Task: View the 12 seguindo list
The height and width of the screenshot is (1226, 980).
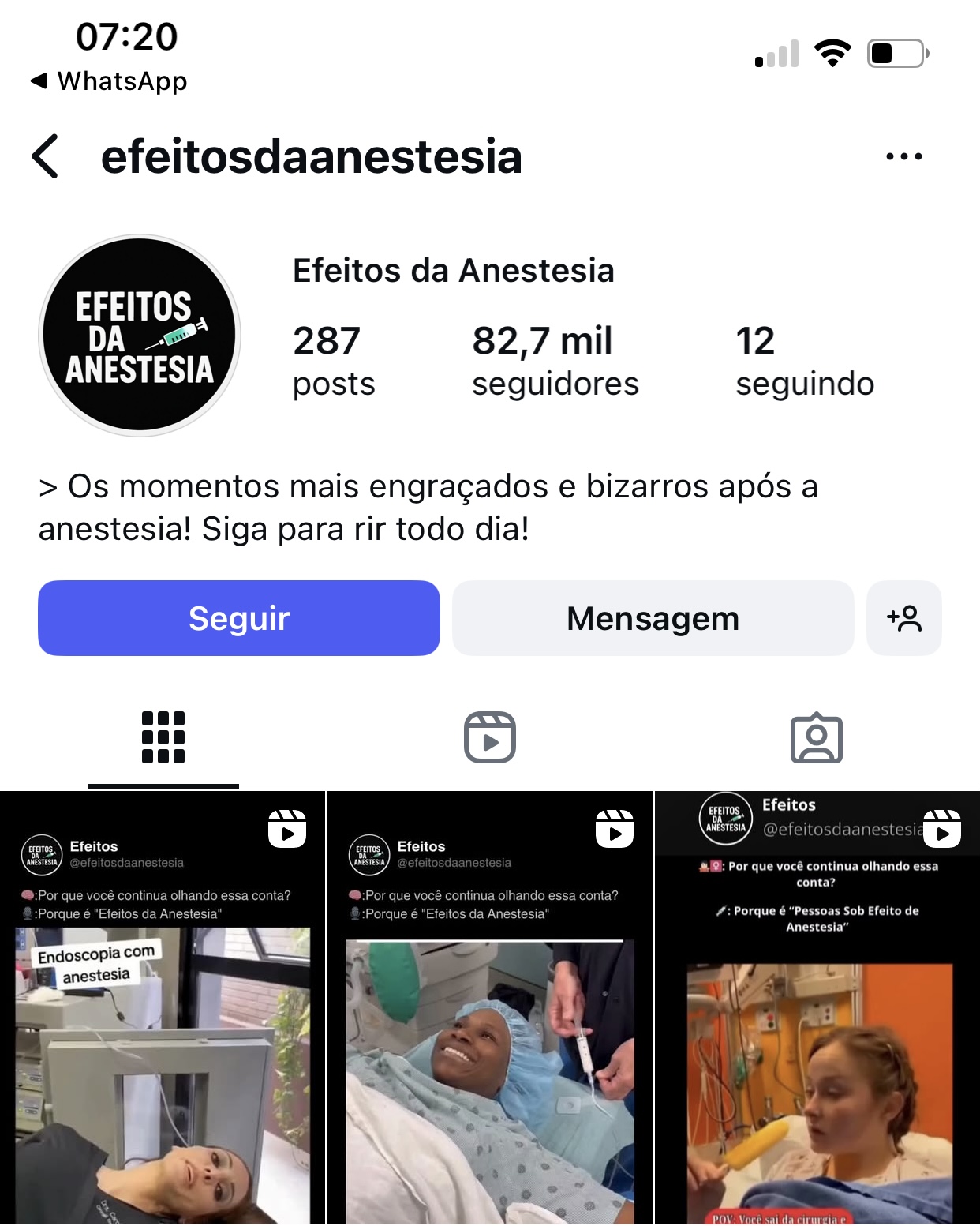Action: [x=804, y=361]
